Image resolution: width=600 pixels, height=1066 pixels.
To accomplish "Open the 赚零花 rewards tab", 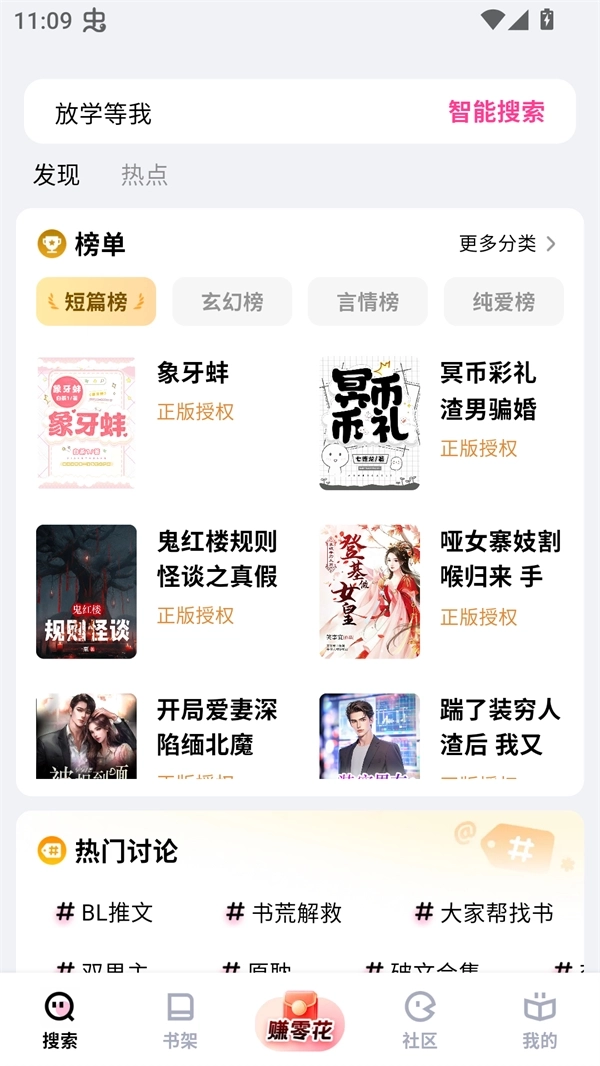I will click(x=299, y=1022).
